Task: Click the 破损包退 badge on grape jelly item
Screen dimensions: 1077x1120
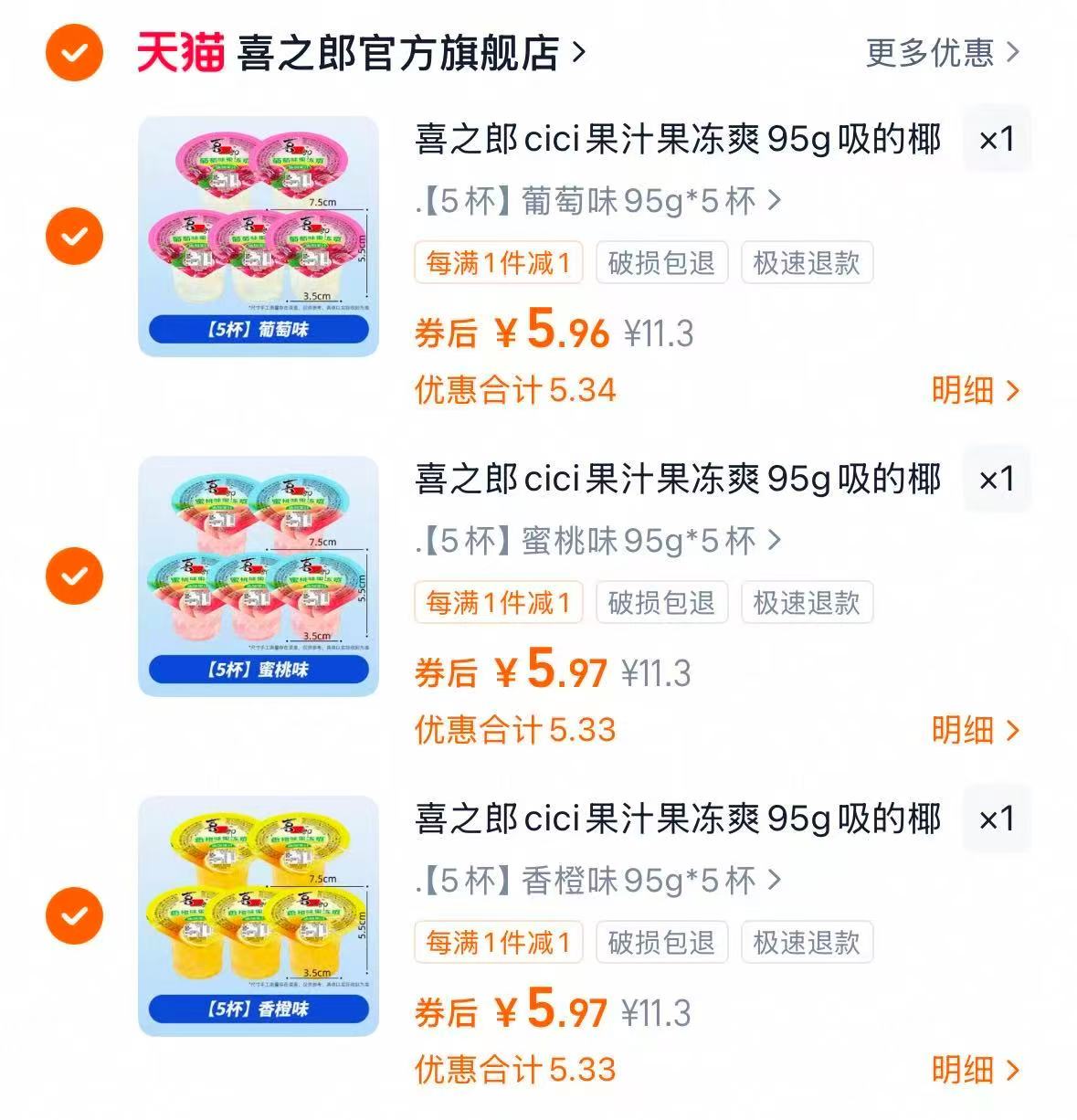Action: (x=660, y=262)
